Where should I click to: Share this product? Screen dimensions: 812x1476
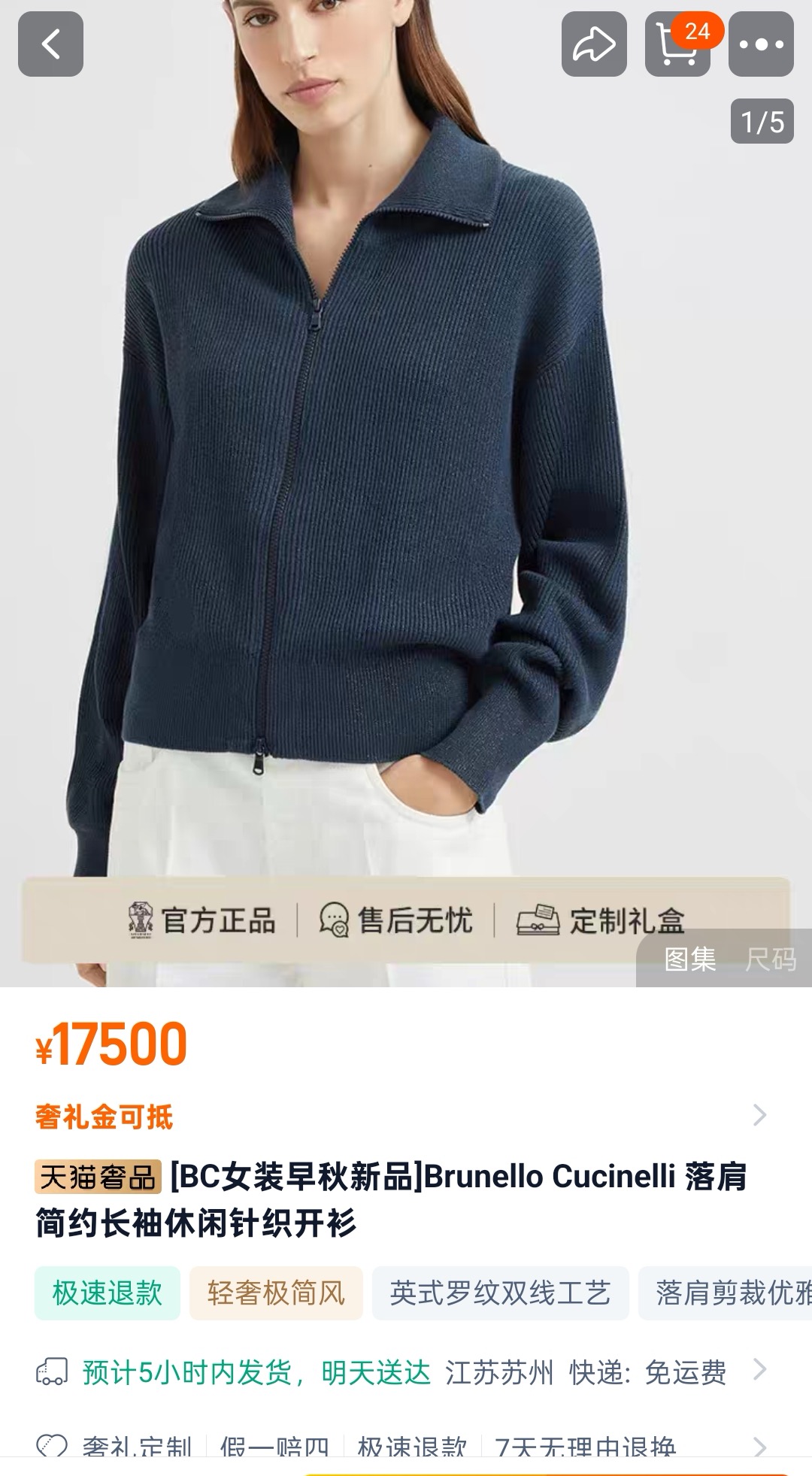[x=594, y=44]
